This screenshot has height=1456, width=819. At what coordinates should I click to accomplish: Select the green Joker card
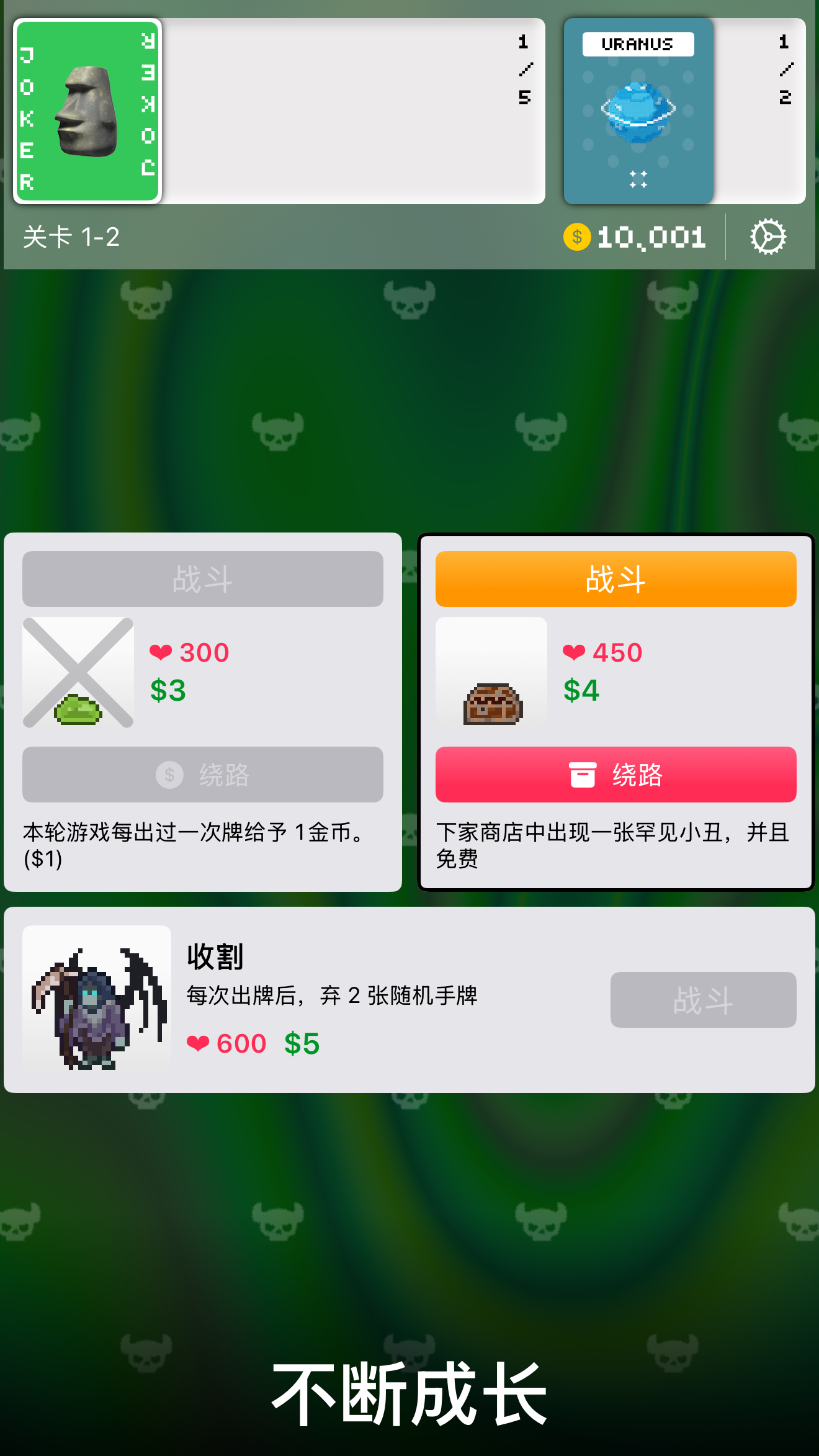click(87, 111)
